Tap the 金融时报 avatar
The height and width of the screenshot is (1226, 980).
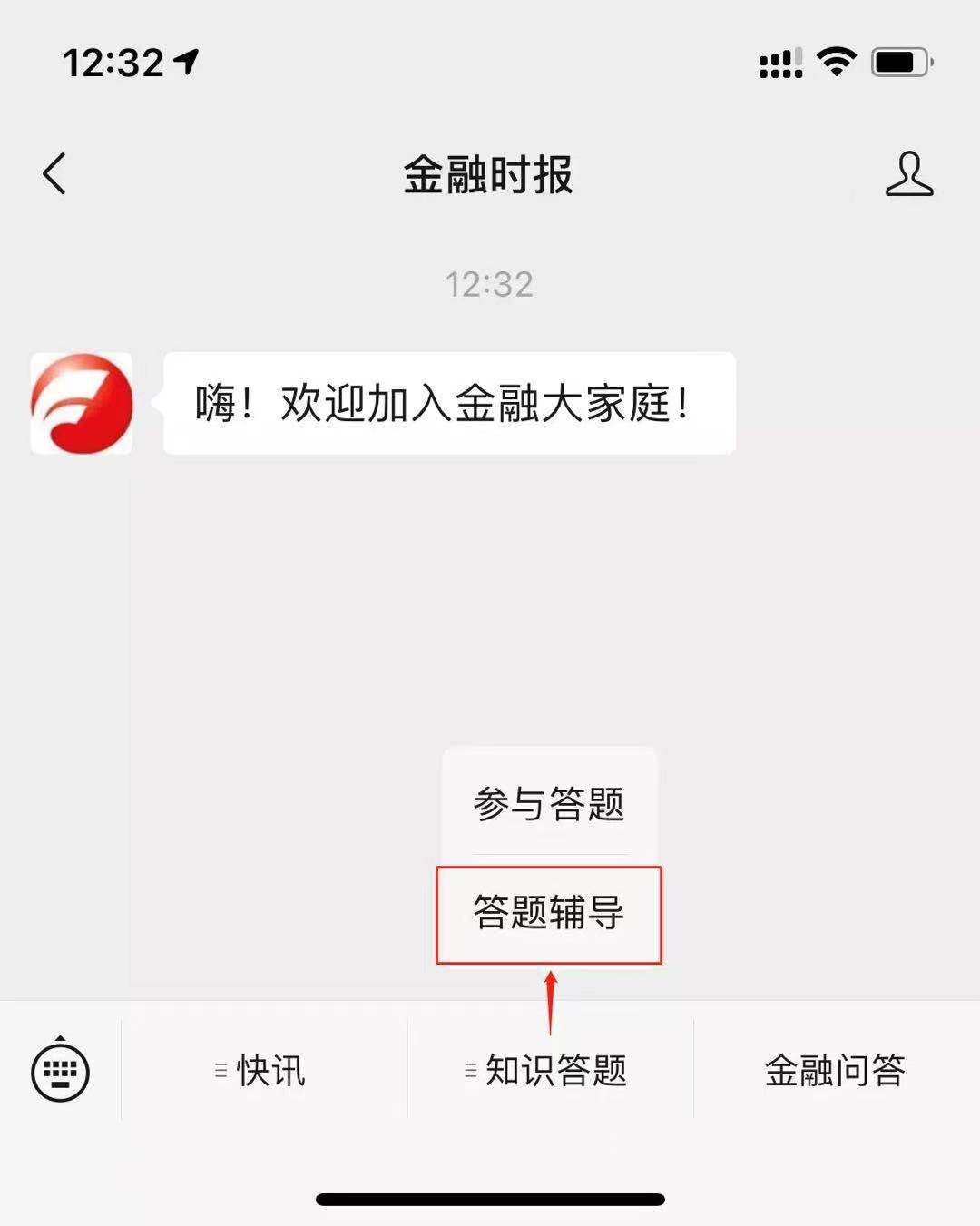pyautogui.click(x=82, y=404)
